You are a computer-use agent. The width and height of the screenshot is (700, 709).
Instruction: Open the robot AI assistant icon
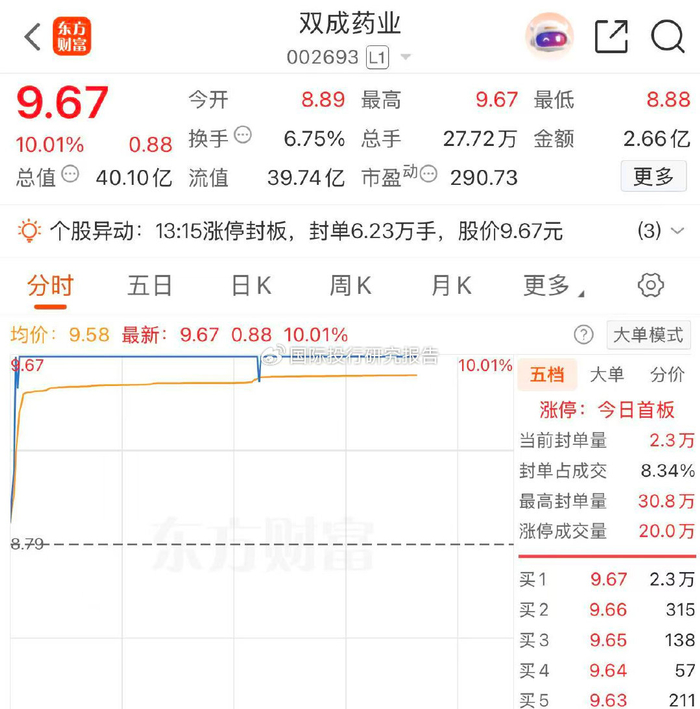(x=549, y=37)
